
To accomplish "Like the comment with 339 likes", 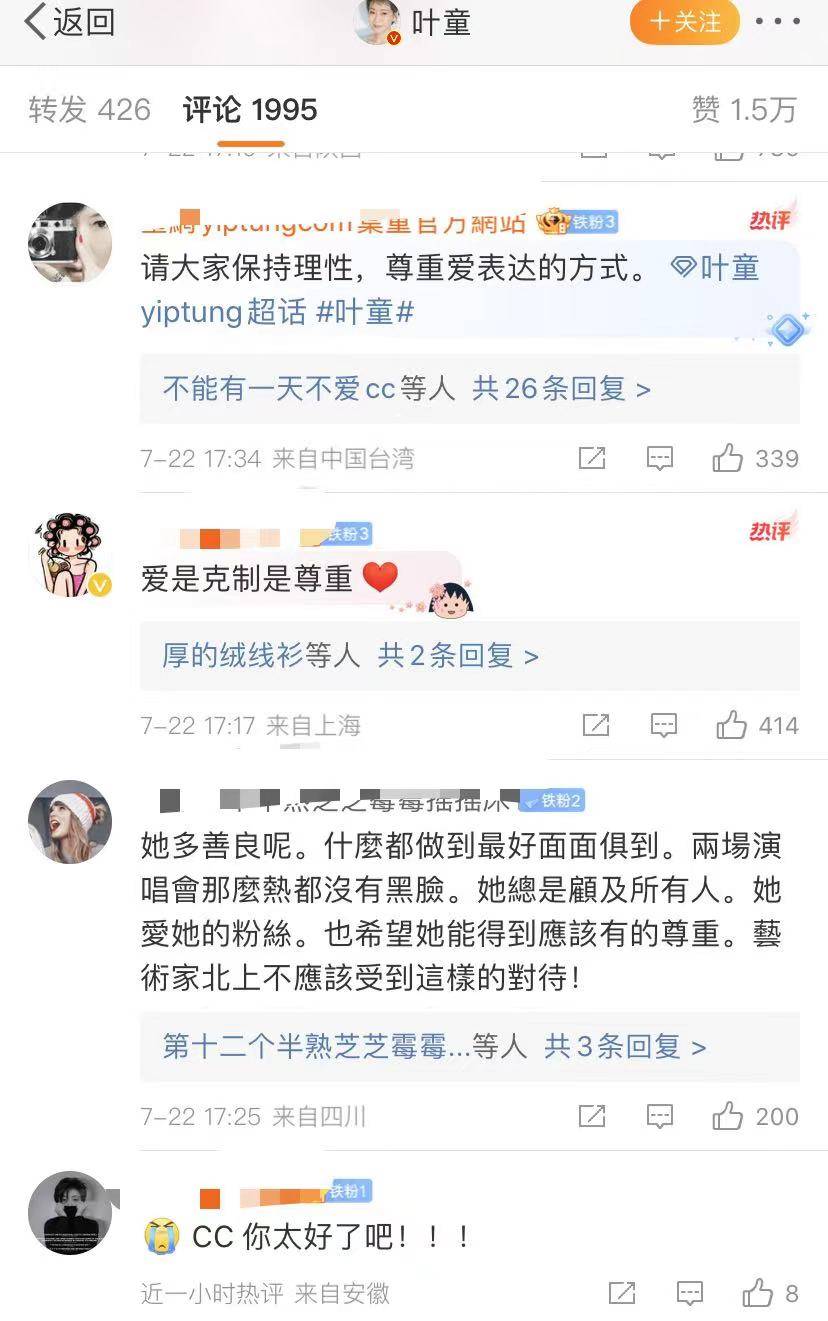I will tap(728, 458).
